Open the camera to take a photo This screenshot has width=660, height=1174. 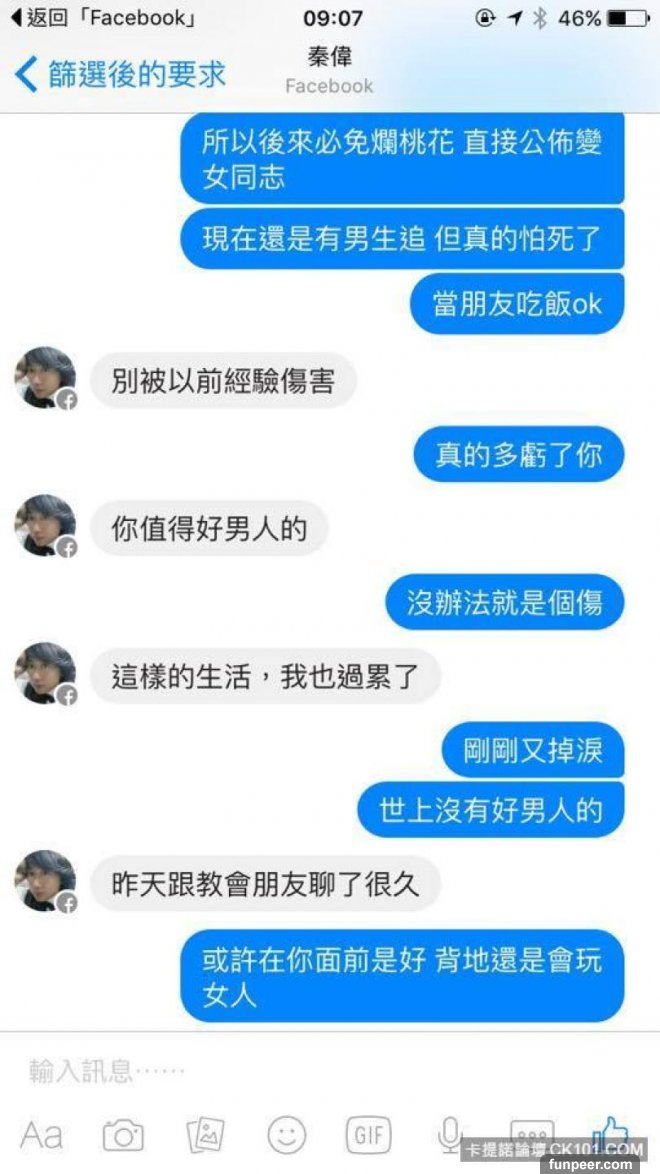(x=123, y=1135)
